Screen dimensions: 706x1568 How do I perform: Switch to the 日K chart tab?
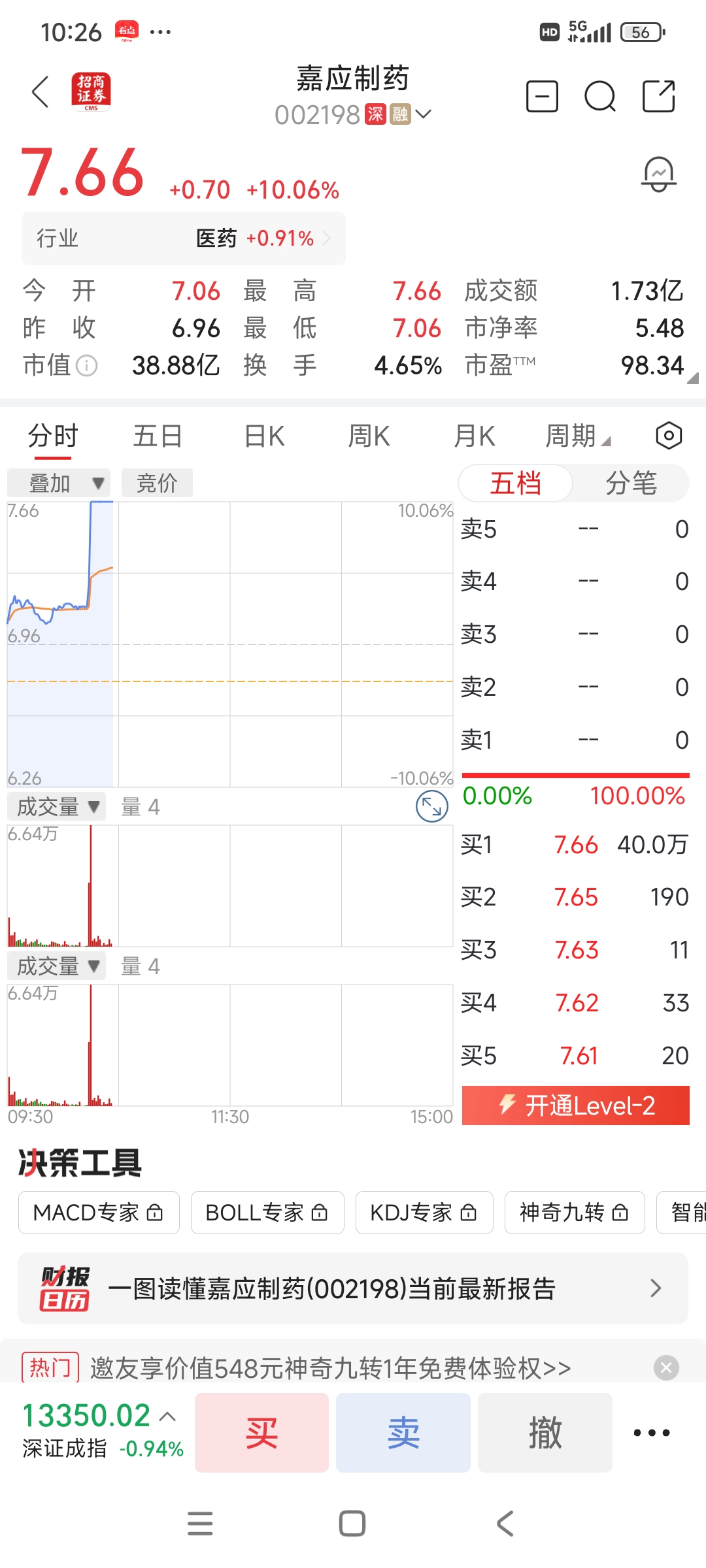(264, 436)
